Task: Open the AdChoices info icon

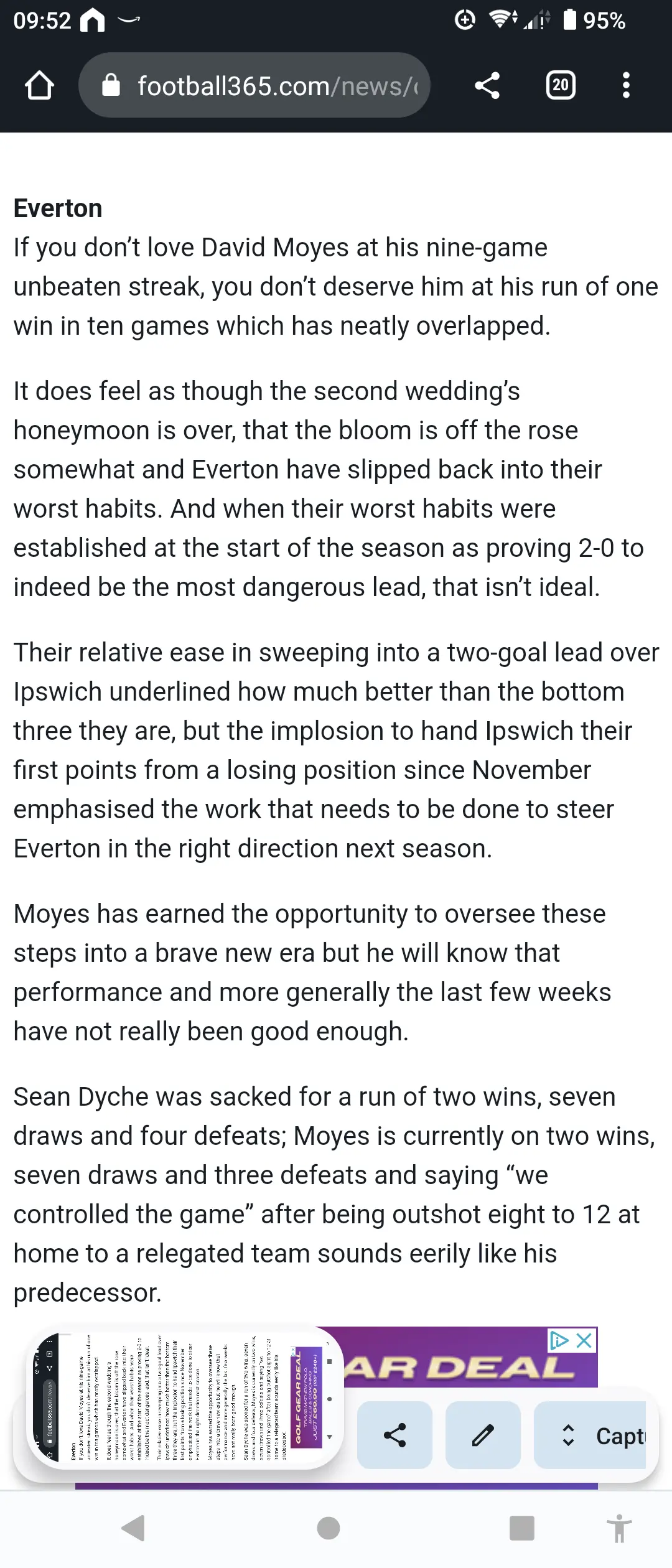Action: (559, 1340)
